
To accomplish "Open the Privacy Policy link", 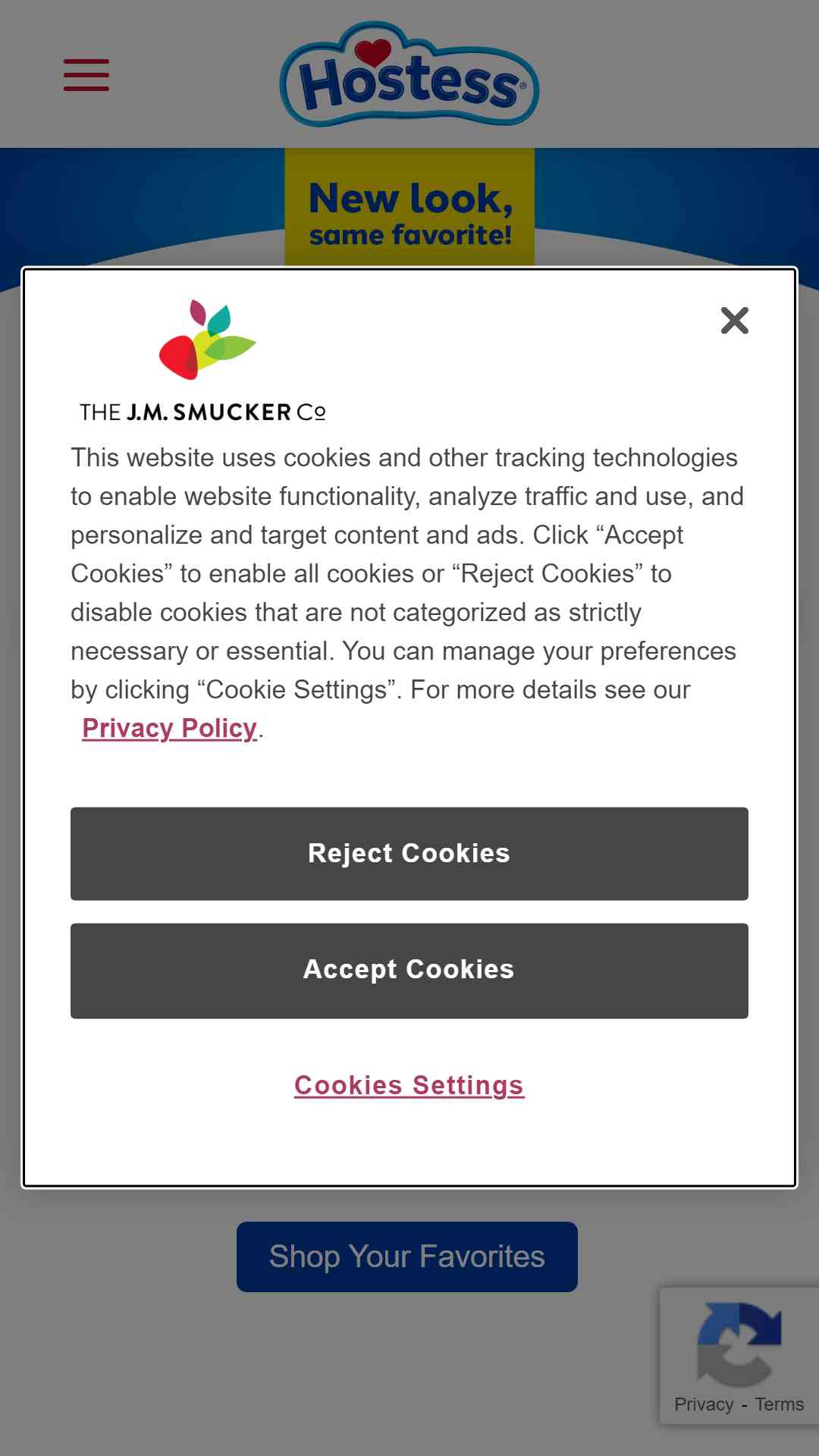I will [x=169, y=728].
